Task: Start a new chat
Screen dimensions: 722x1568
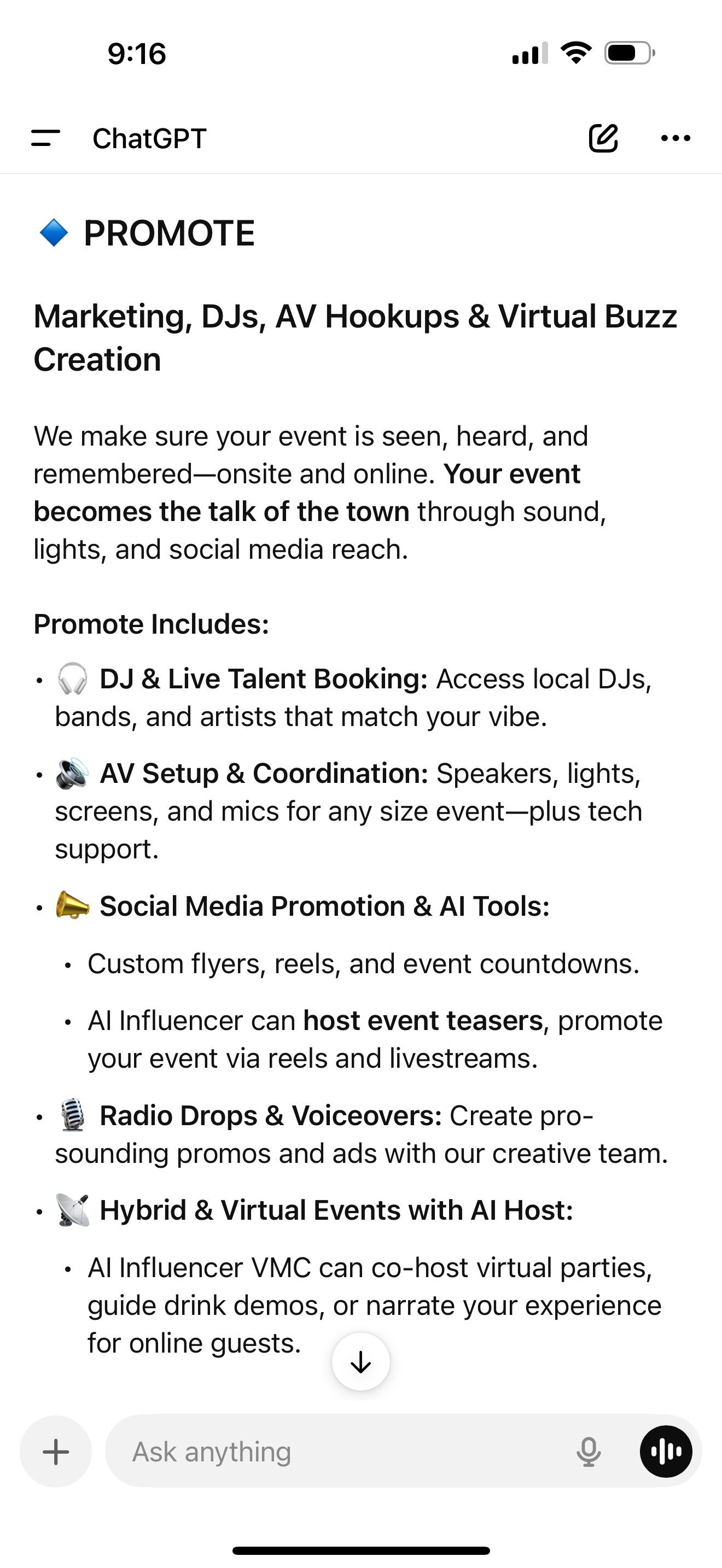Action: coord(603,138)
